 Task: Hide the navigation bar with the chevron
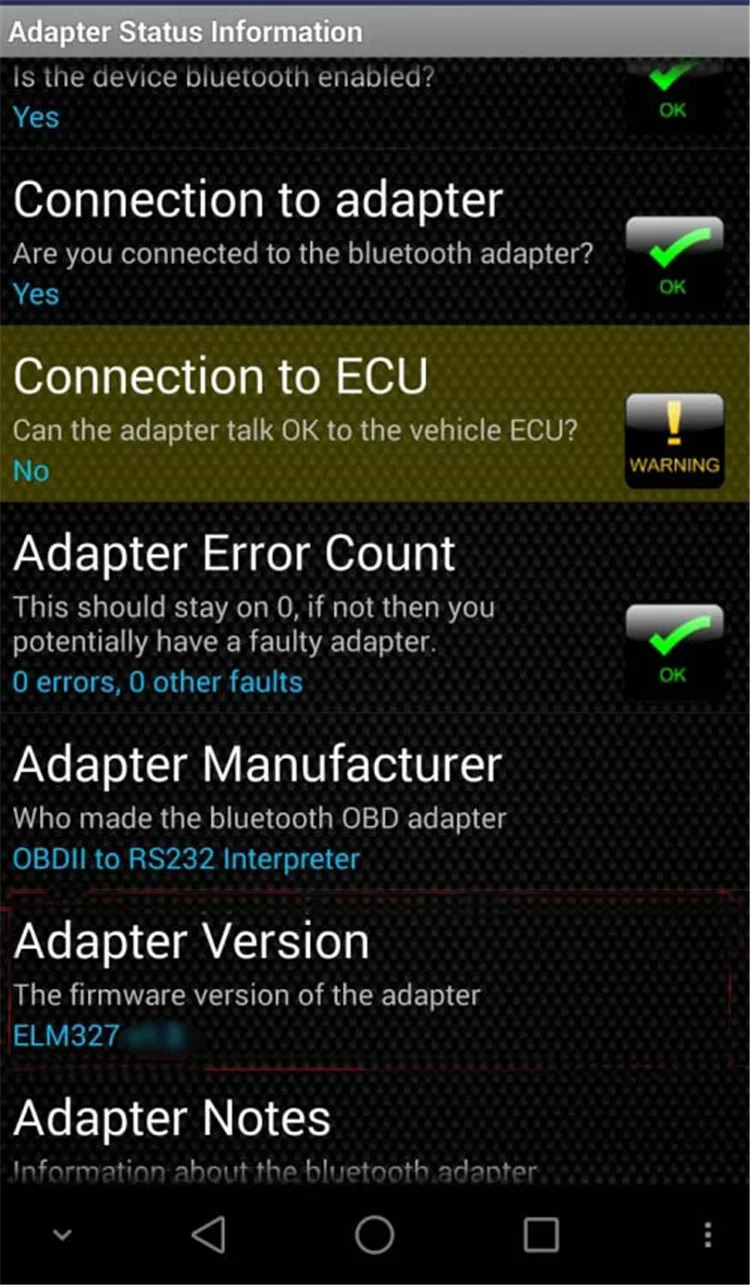(x=62, y=1235)
